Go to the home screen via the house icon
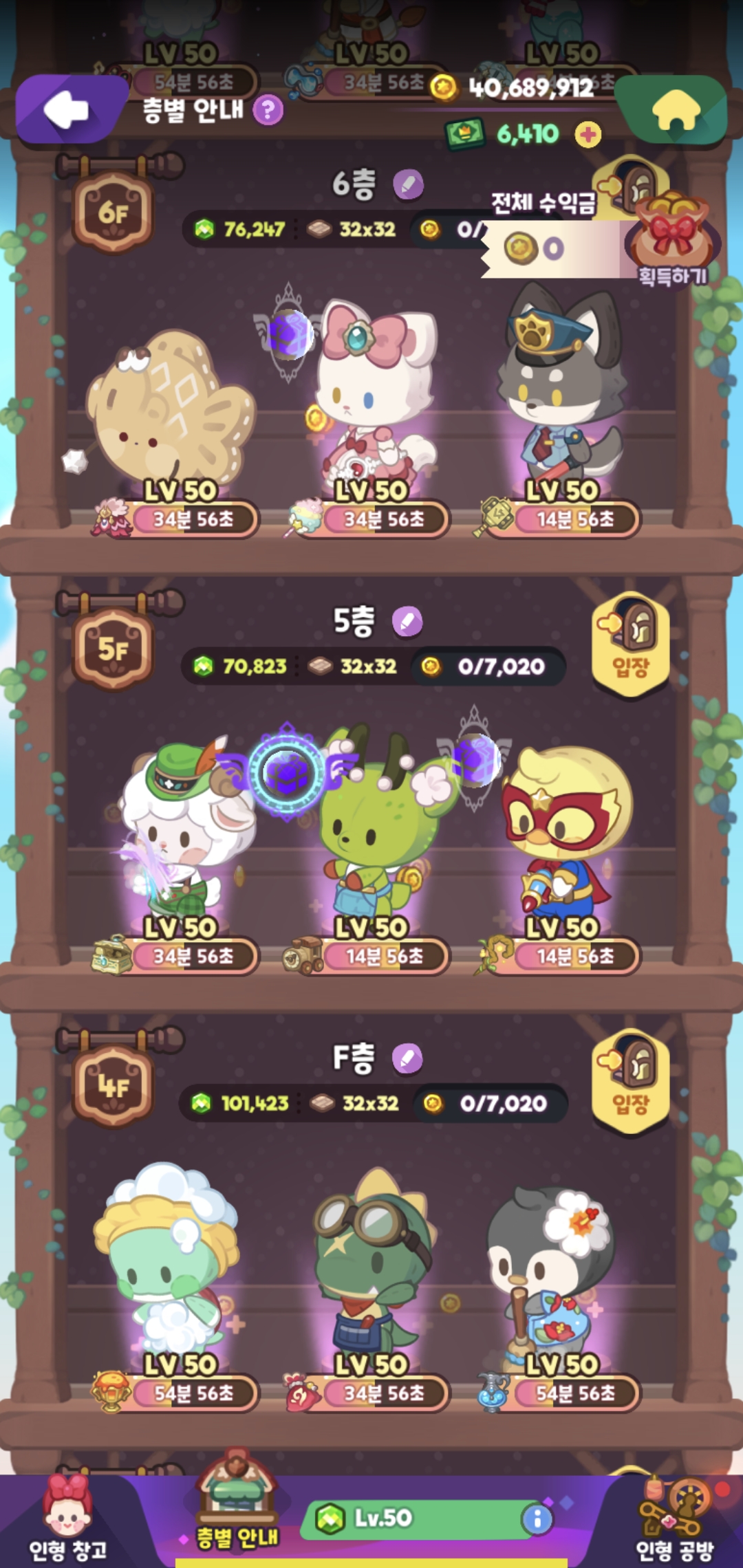This screenshot has width=743, height=1568. (672, 109)
